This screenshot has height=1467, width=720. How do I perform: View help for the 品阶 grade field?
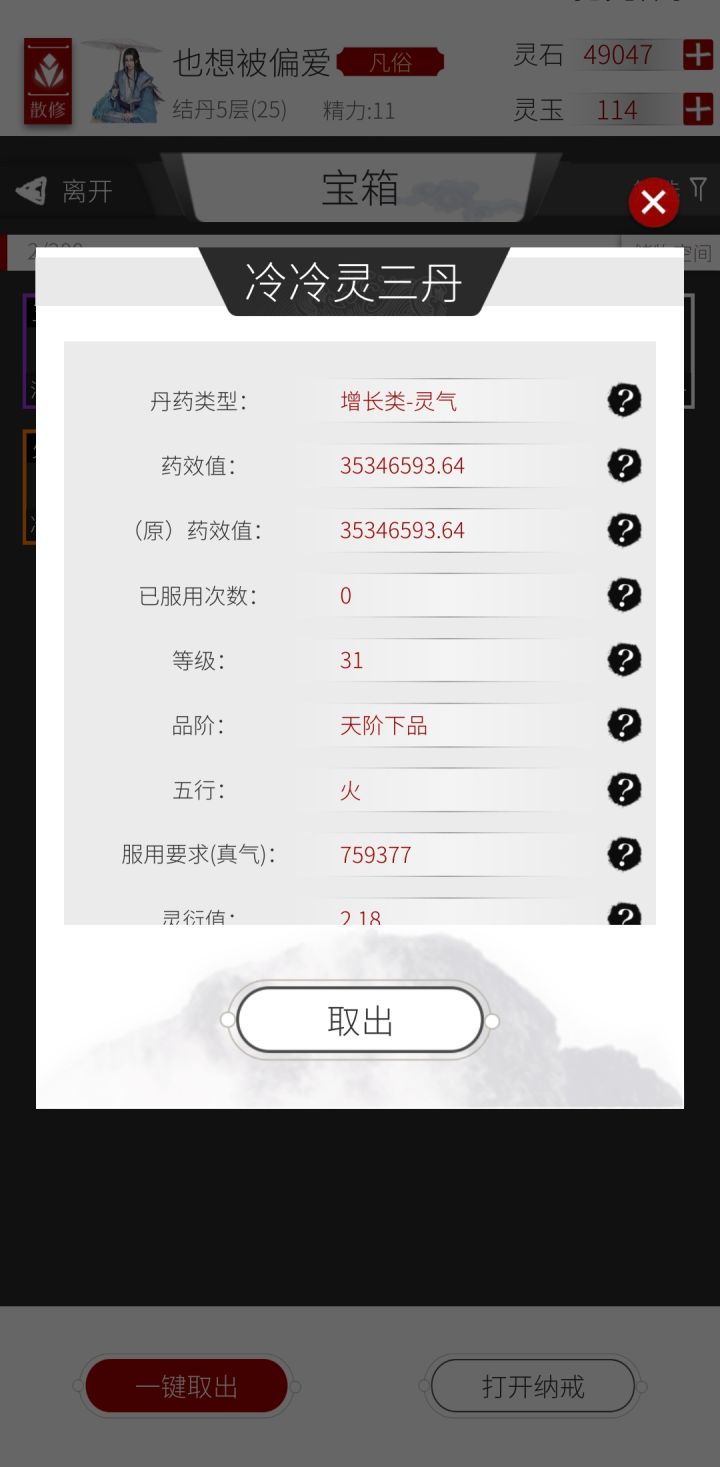[x=622, y=724]
